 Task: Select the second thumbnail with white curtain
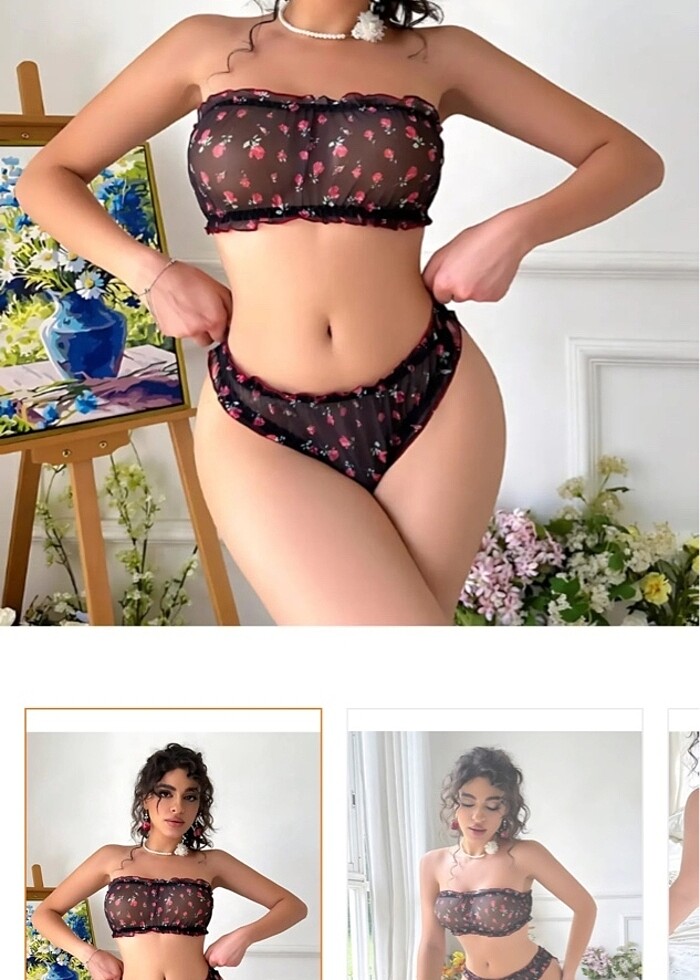[494, 845]
